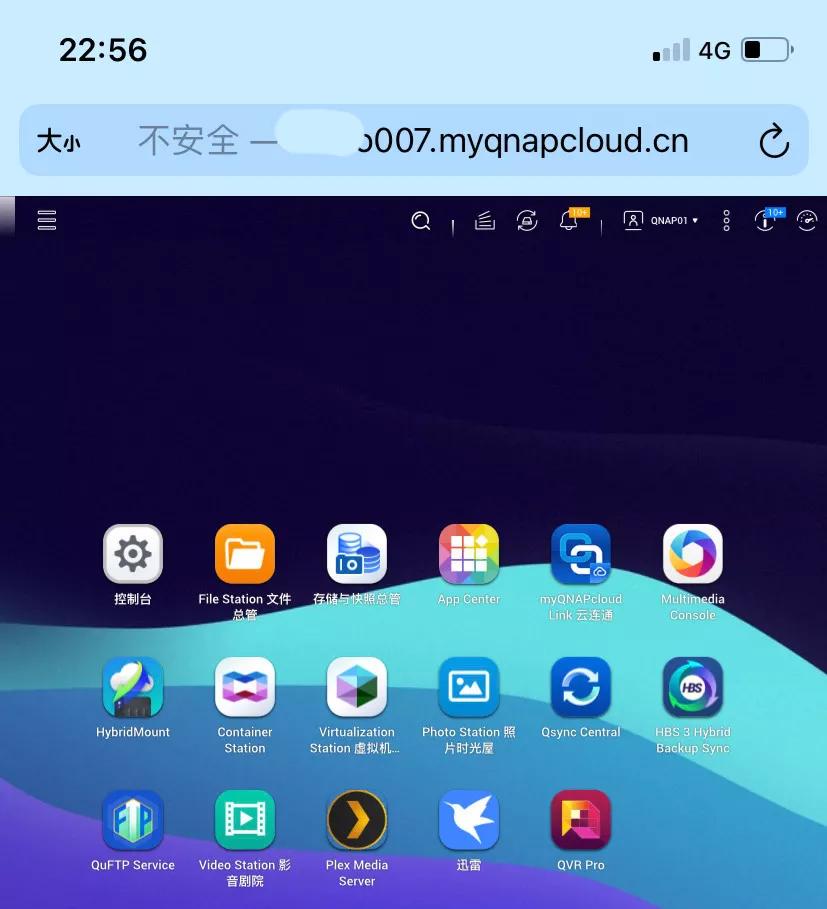
Task: Open Qsync Central
Action: pyautogui.click(x=581, y=687)
